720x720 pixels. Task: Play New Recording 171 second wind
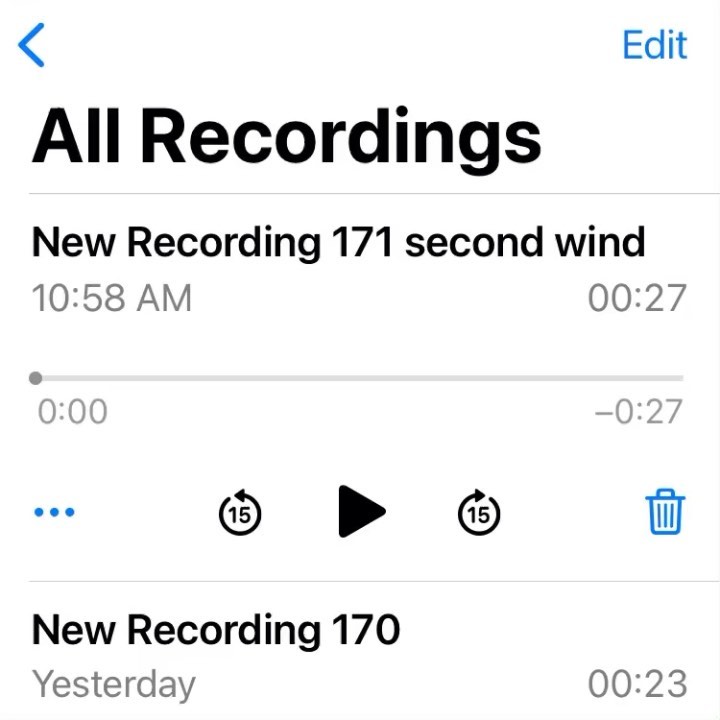(360, 512)
